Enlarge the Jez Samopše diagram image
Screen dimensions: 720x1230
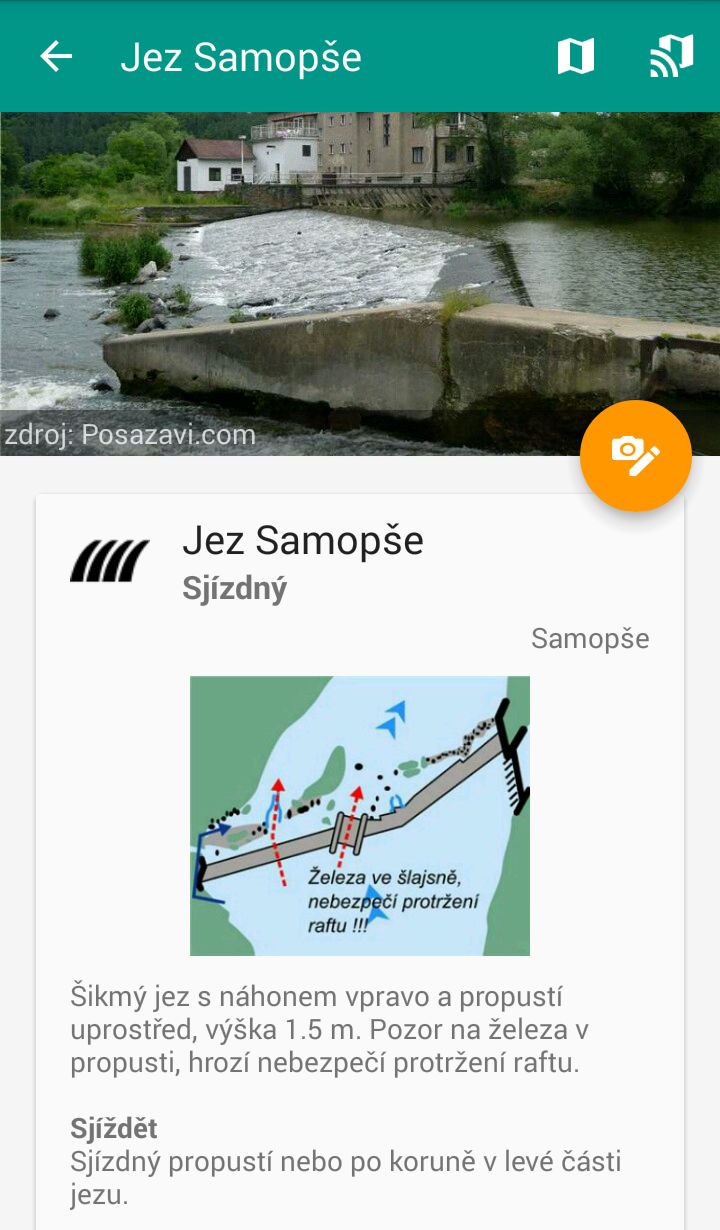359,815
